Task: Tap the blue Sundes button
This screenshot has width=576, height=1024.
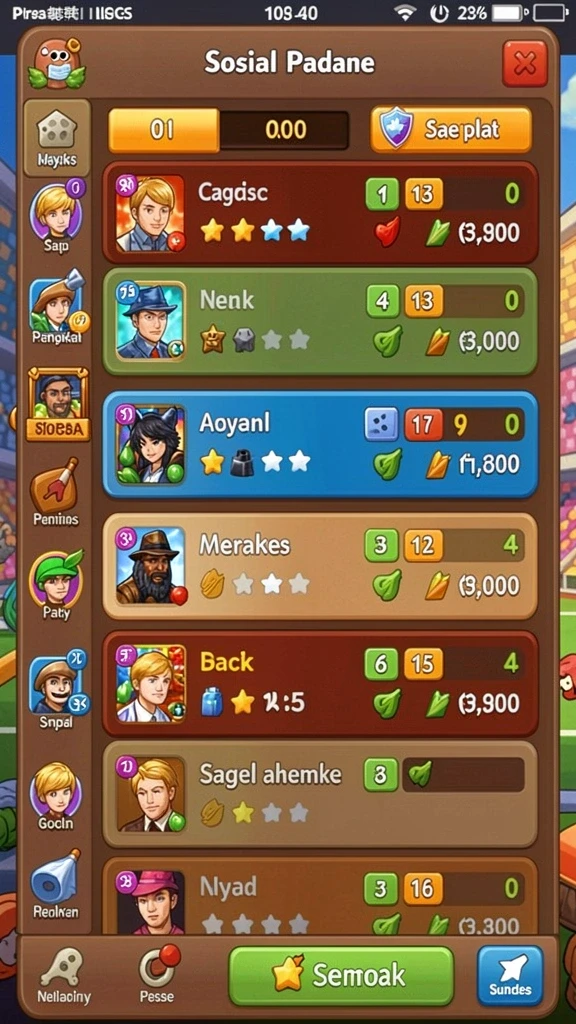Action: tap(510, 976)
